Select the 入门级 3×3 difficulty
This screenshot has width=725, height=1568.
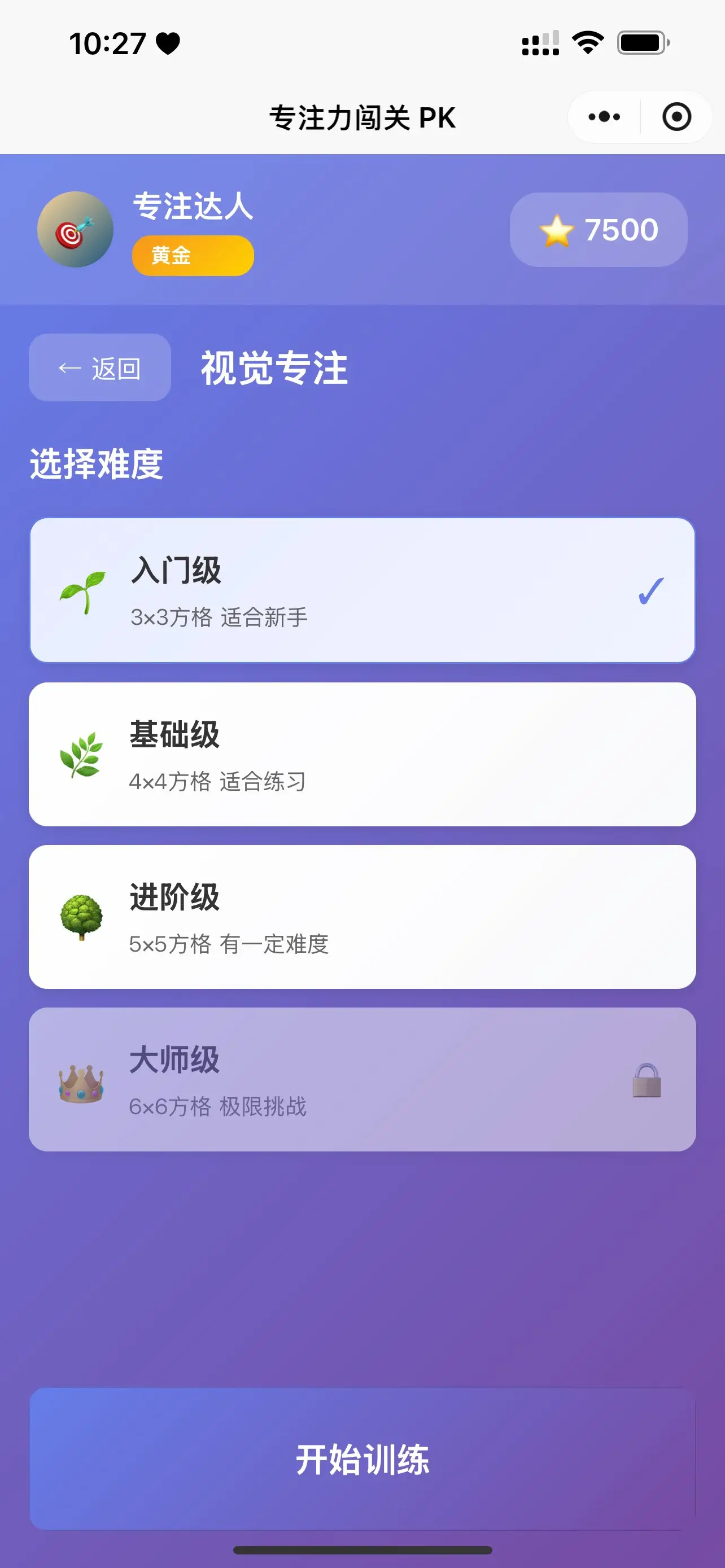click(x=362, y=590)
